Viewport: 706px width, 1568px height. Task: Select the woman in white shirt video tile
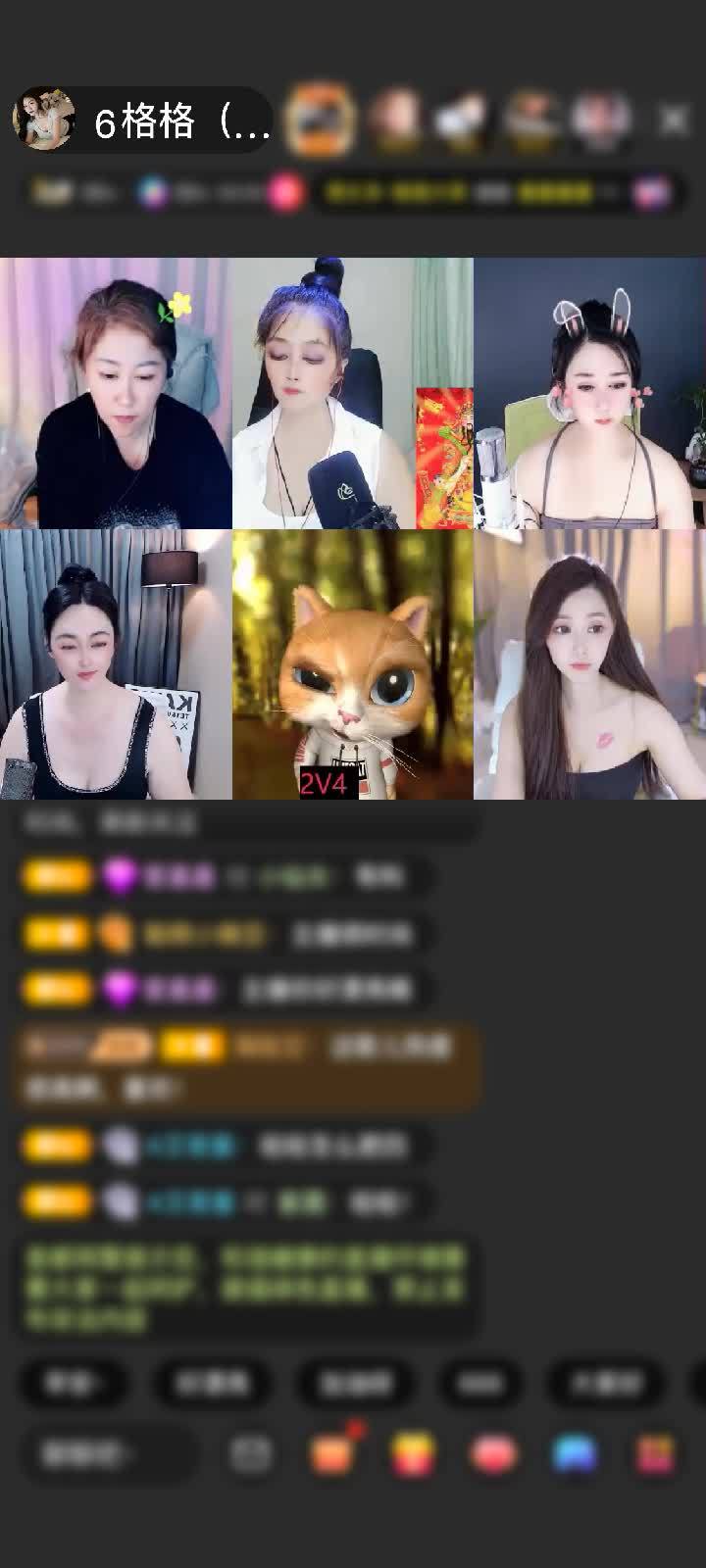[352, 393]
